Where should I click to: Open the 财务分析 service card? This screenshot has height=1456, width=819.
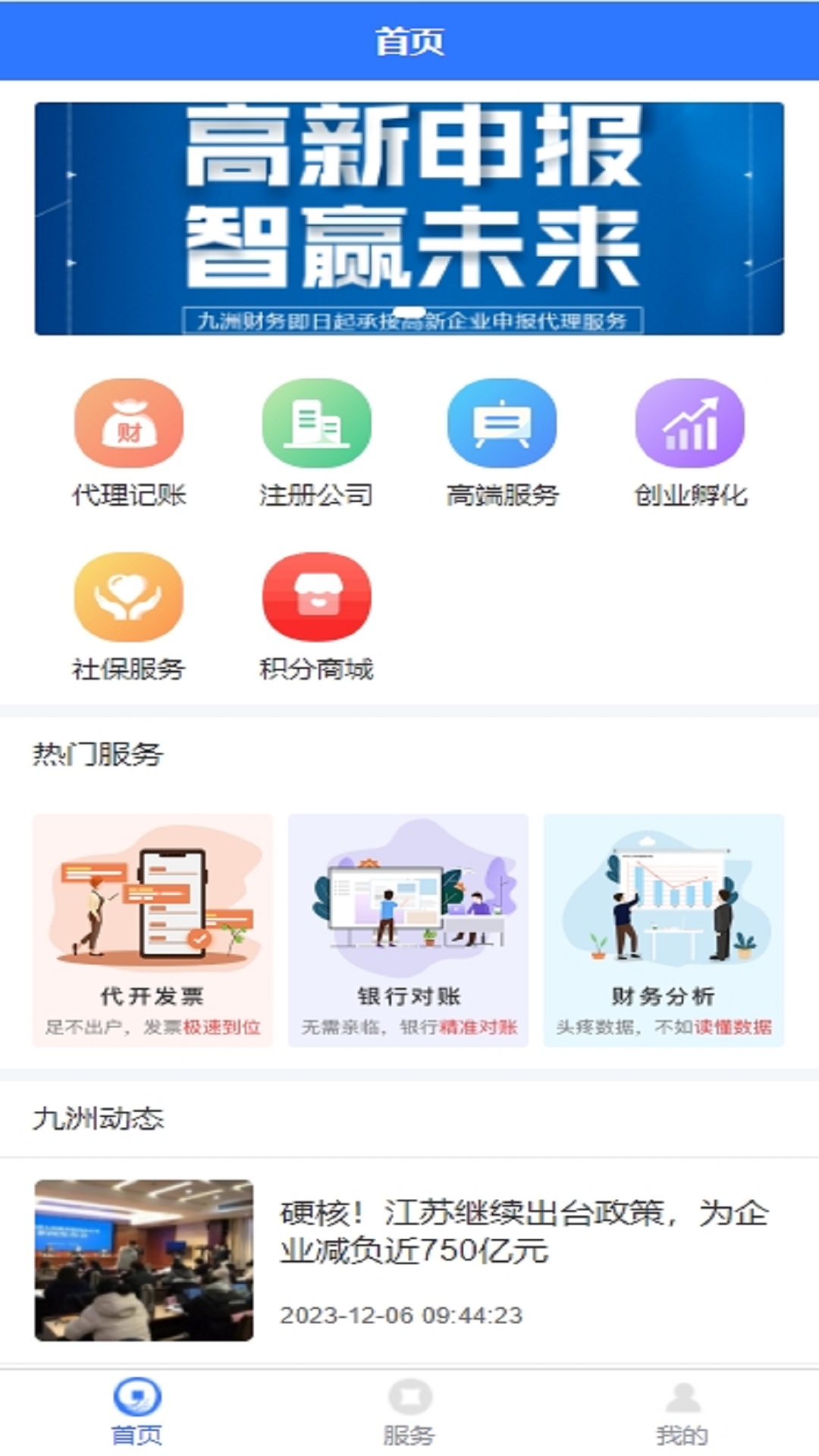point(664,930)
